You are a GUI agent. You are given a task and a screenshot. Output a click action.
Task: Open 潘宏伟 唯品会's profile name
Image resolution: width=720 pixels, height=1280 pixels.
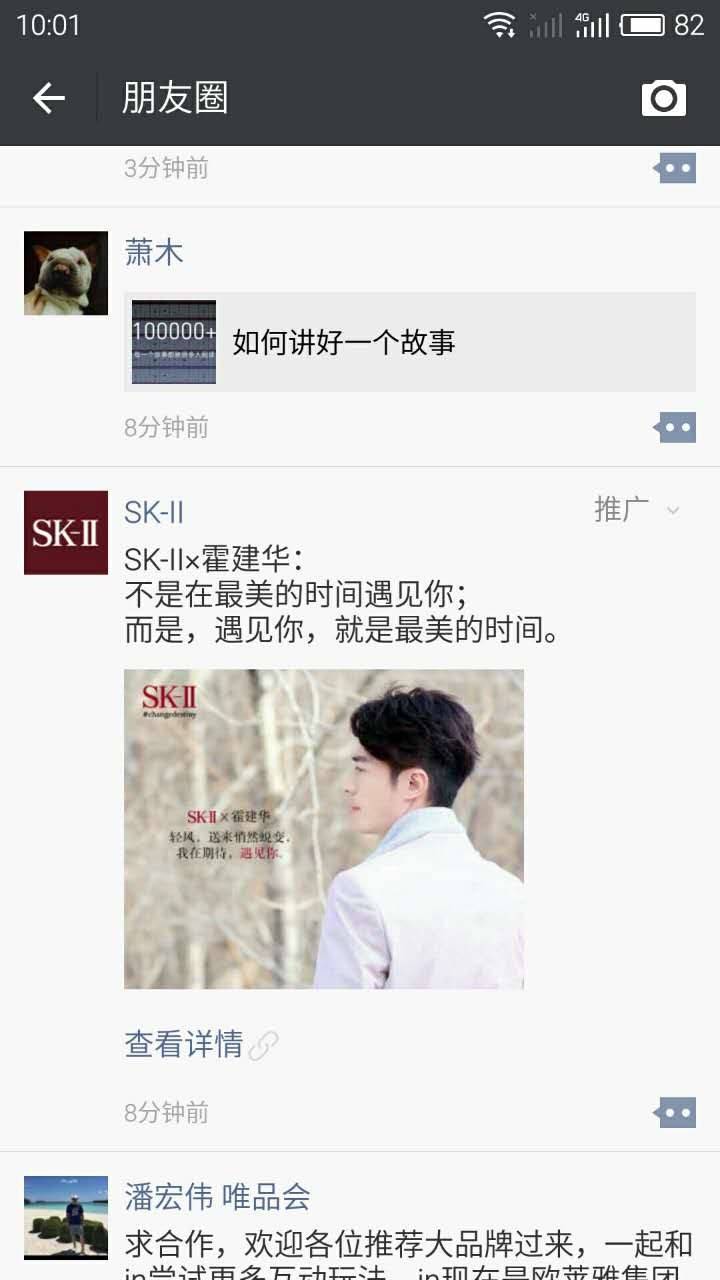(217, 1197)
